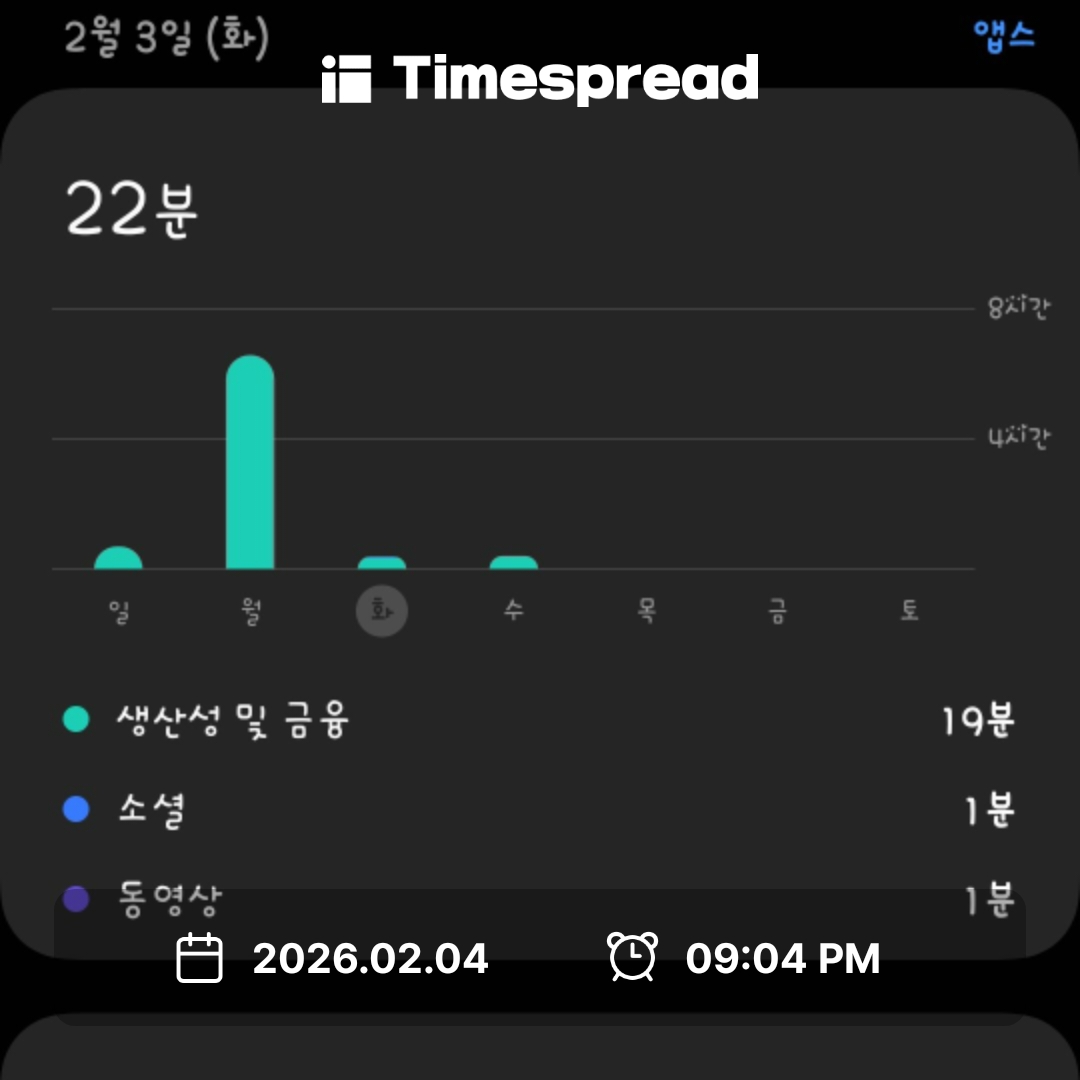The width and height of the screenshot is (1080, 1080).
Task: Tap the highlighted 화 day label
Action: pos(382,612)
